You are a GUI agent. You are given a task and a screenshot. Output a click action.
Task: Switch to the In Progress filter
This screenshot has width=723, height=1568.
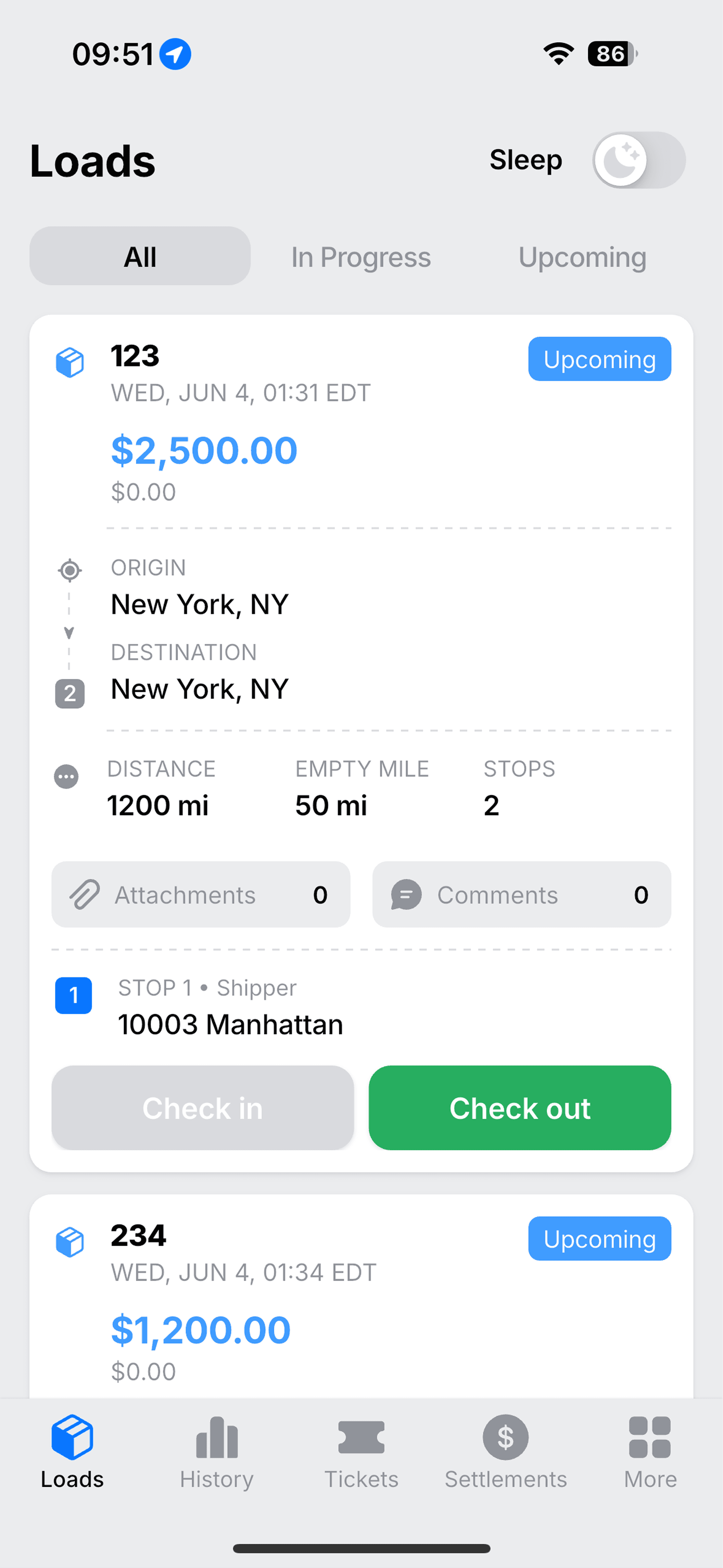coord(361,256)
